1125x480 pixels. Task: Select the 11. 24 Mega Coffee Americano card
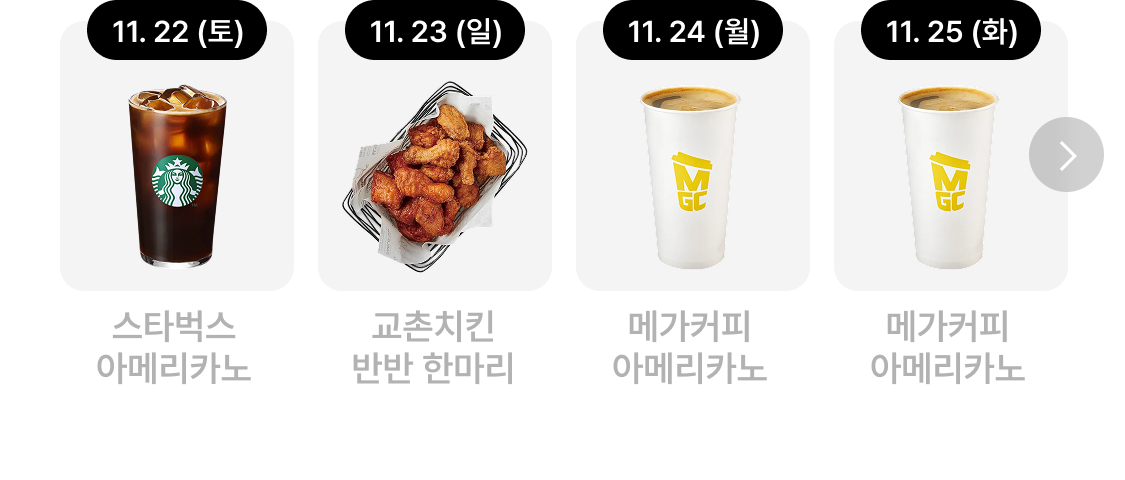[x=692, y=175]
